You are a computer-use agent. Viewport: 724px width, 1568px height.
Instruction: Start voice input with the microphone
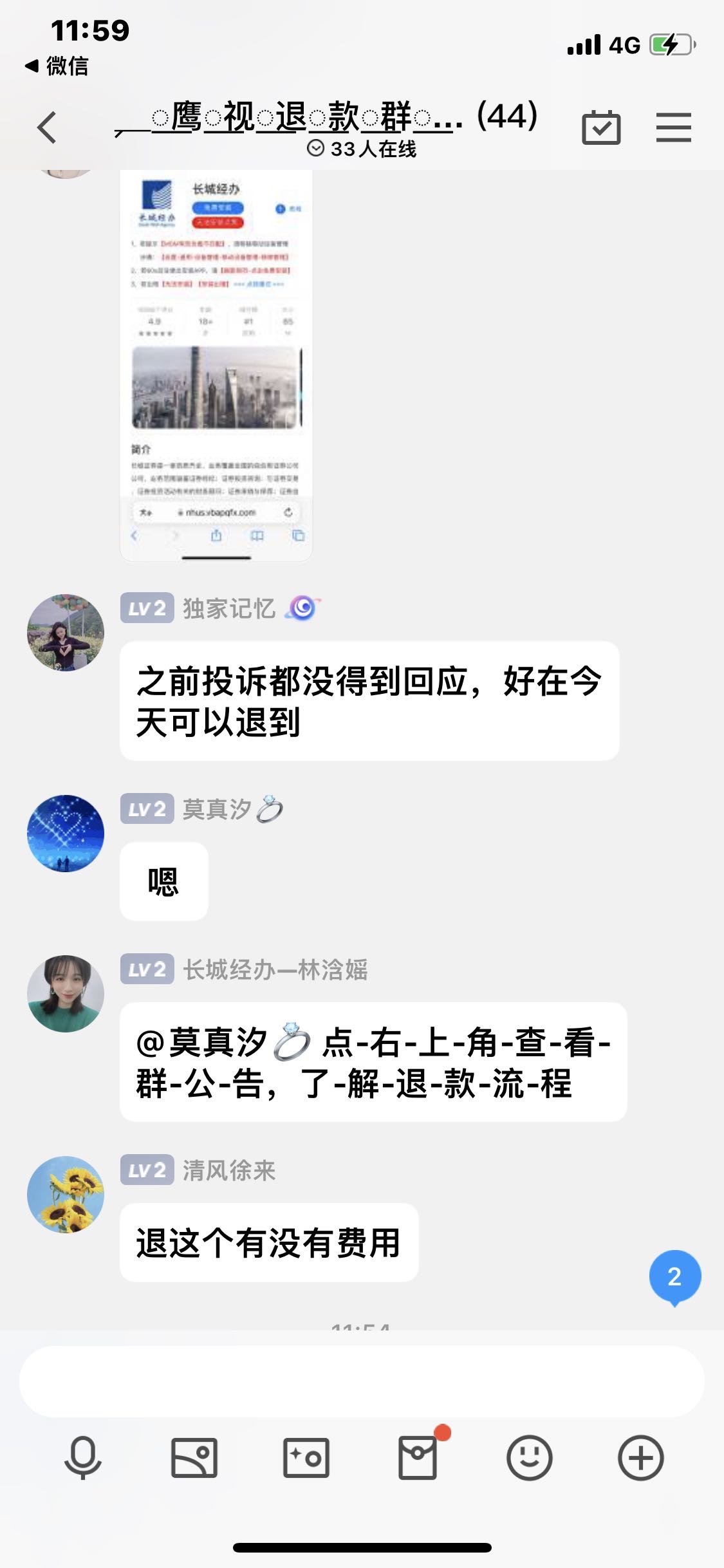coord(83,1458)
